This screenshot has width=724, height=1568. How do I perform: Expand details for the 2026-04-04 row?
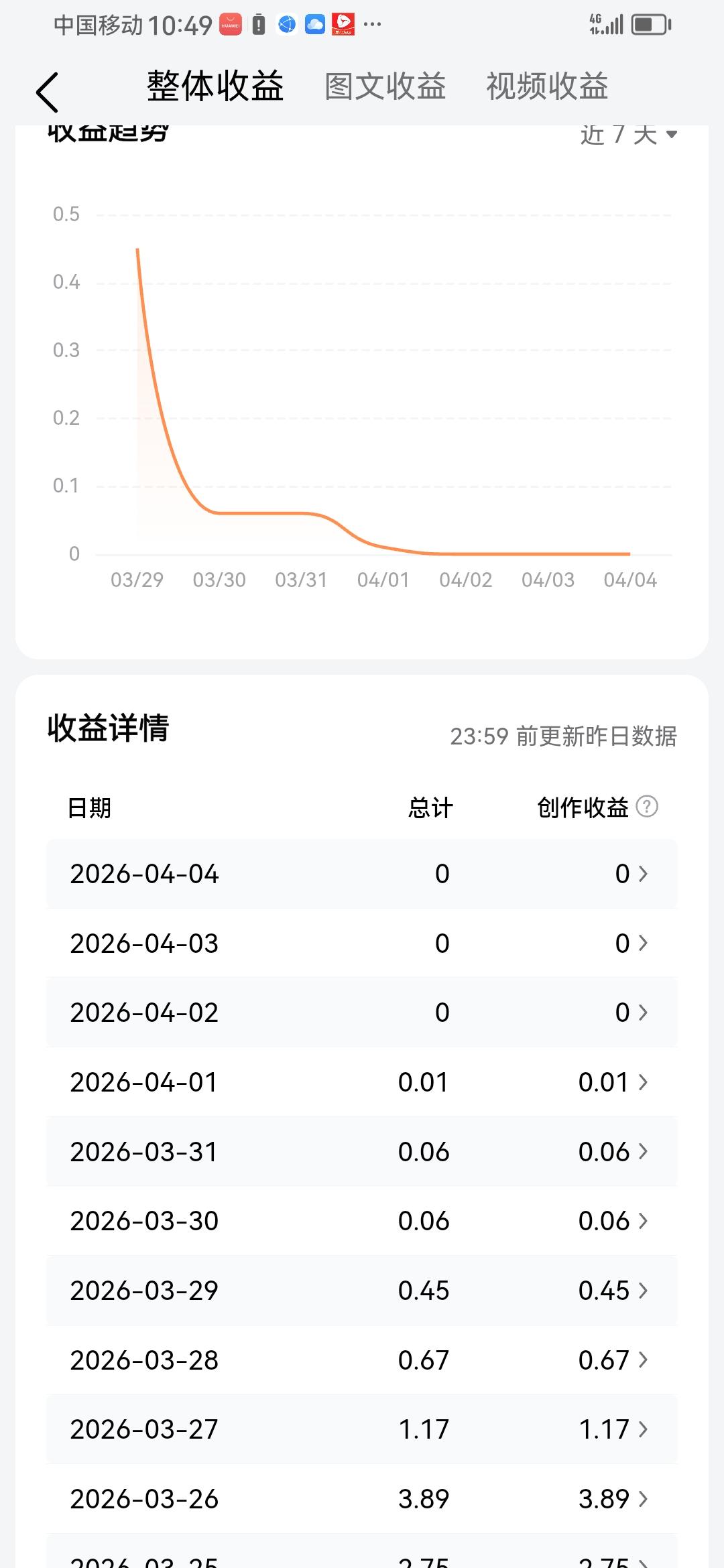click(x=643, y=874)
